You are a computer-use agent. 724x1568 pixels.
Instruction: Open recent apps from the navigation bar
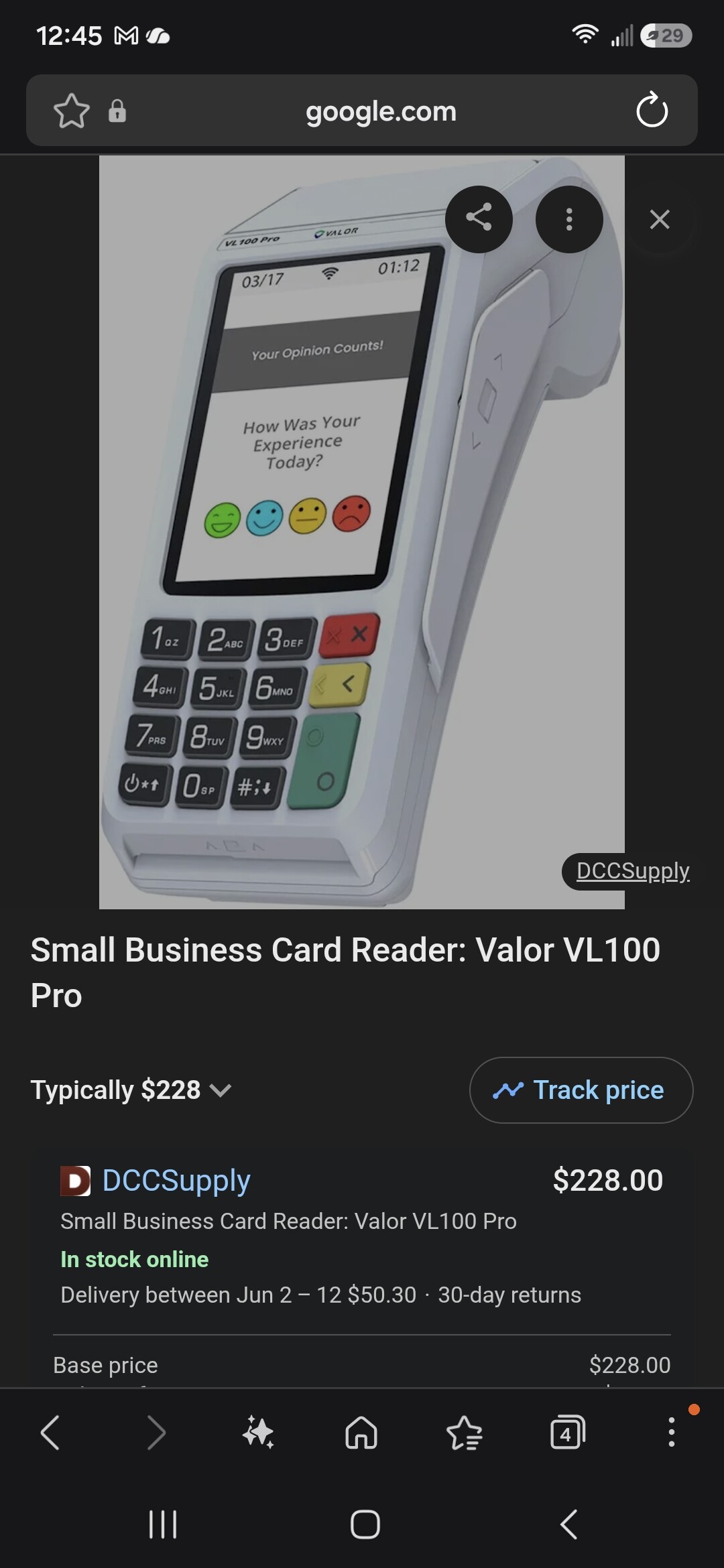163,1524
